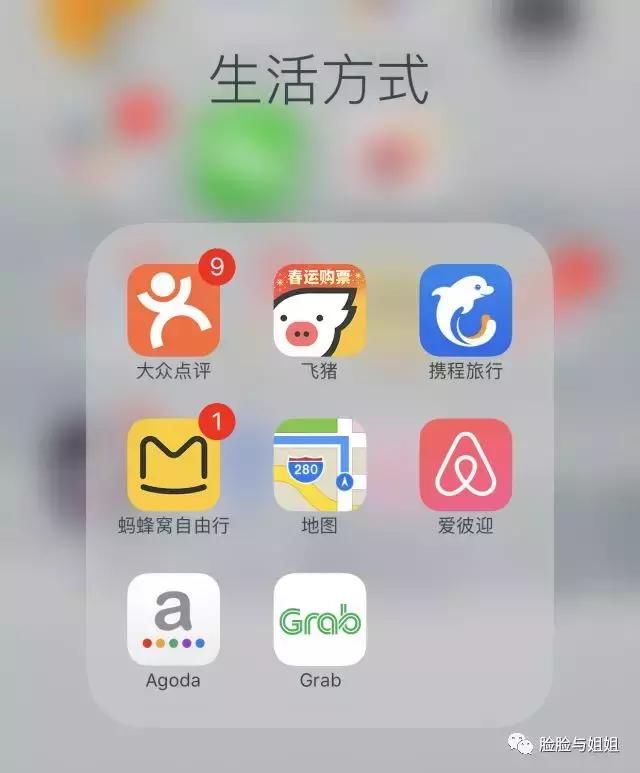This screenshot has width=640, height=773.
Task: Launch the Grab app
Action: [x=319, y=619]
